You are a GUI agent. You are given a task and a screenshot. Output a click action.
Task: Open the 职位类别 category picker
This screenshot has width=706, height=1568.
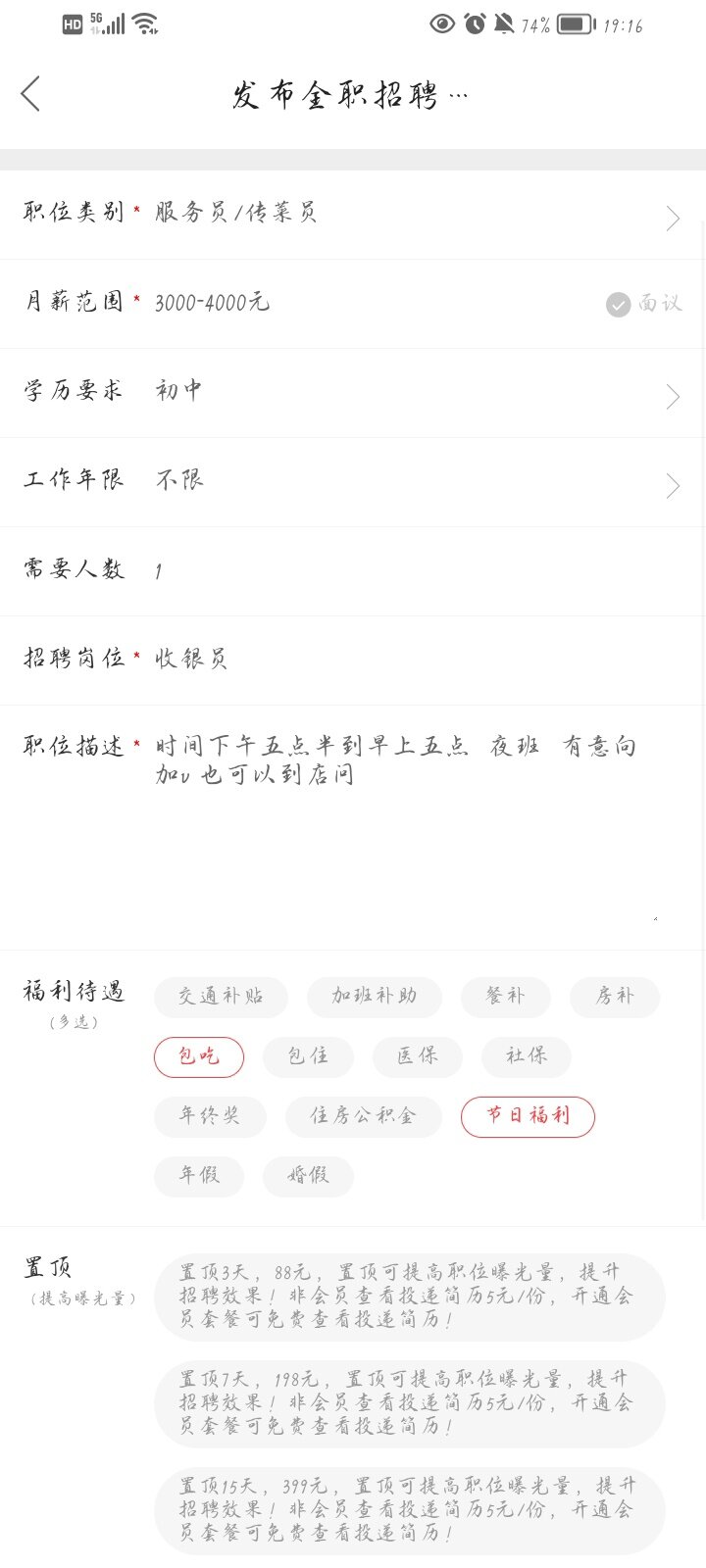pos(353,215)
